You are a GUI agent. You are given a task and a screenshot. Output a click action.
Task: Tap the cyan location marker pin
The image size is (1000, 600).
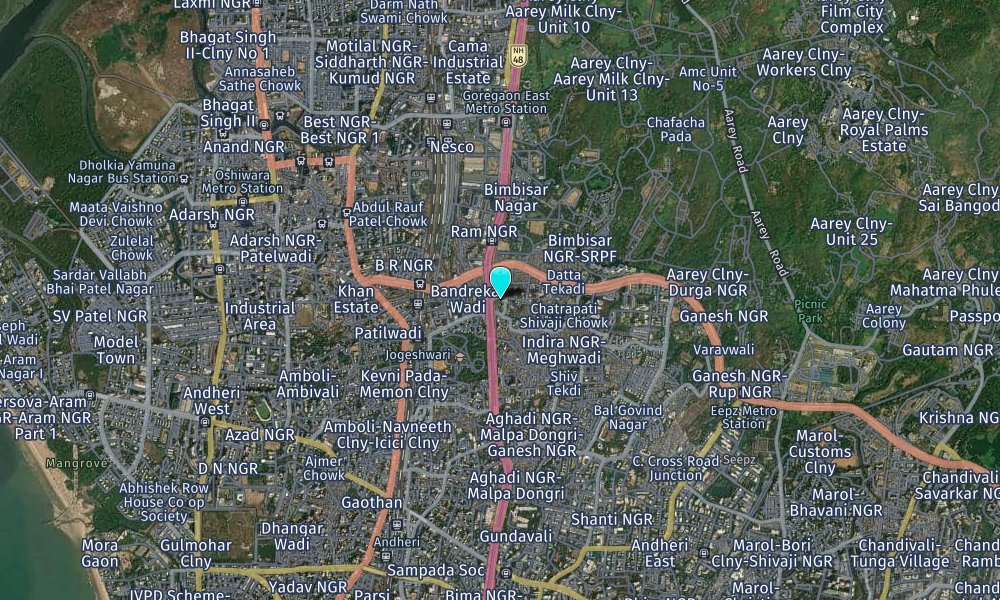pos(500,280)
